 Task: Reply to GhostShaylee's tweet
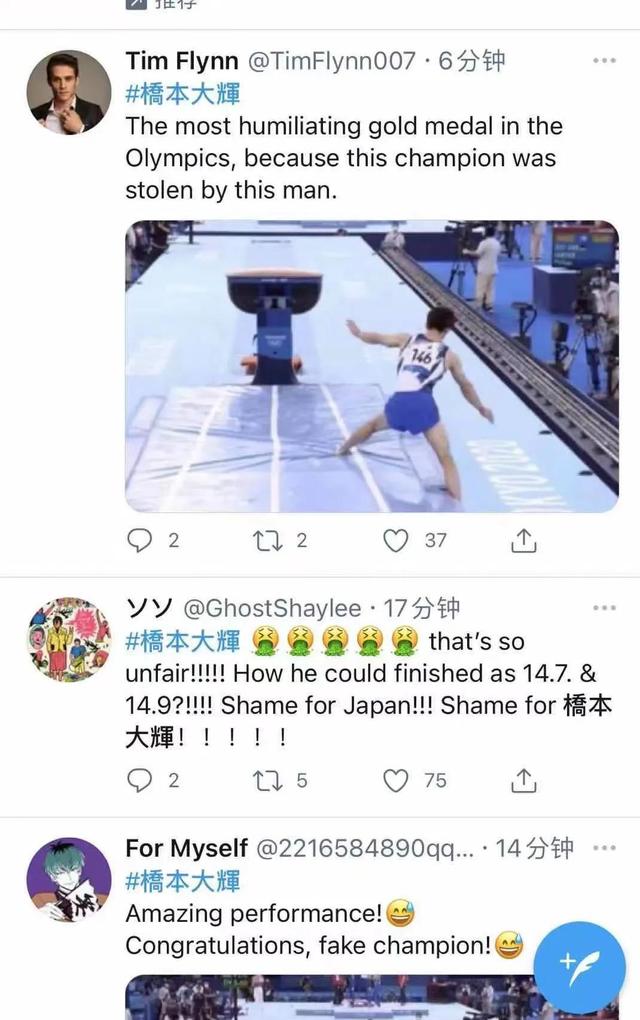[139, 780]
